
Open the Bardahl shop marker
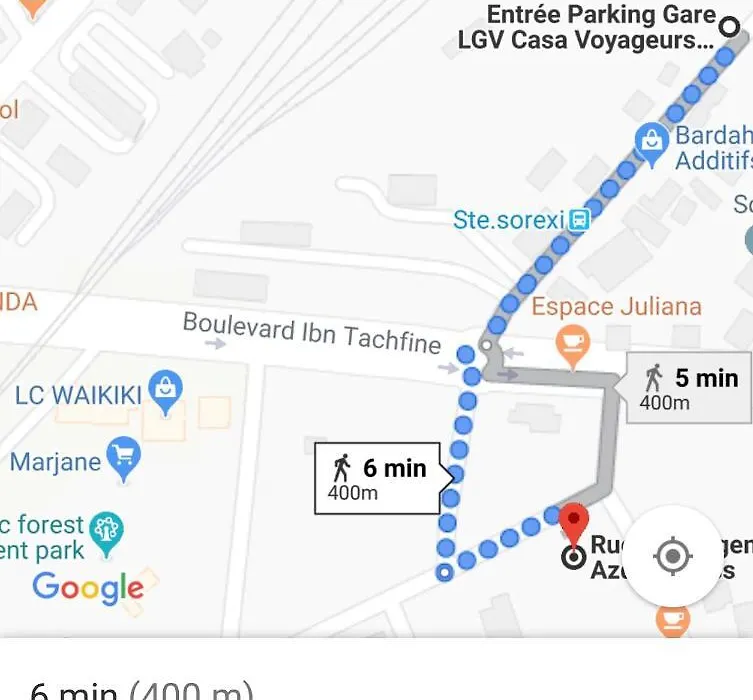coord(652,144)
